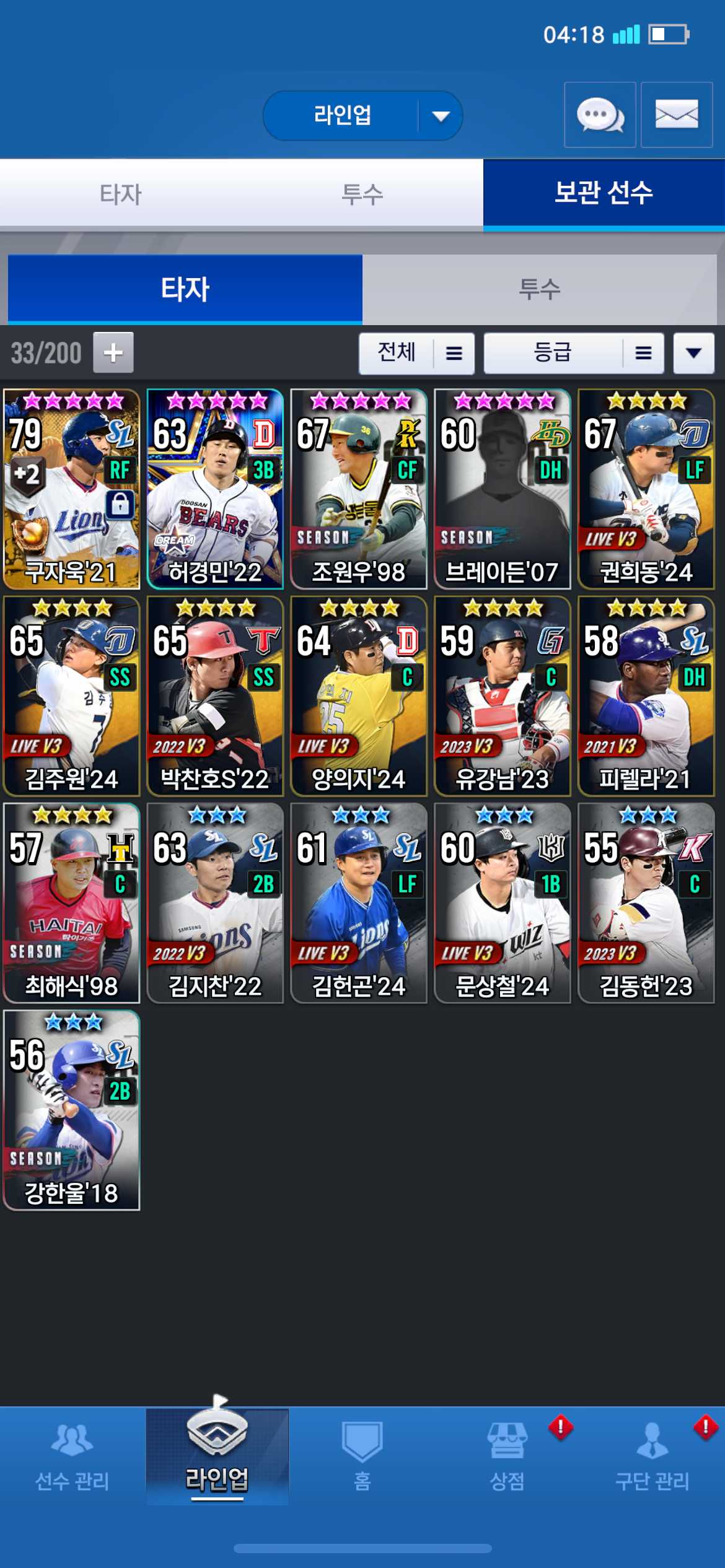Viewport: 725px width, 1568px height.
Task: Open the 상점 shop tab
Action: (x=507, y=1457)
